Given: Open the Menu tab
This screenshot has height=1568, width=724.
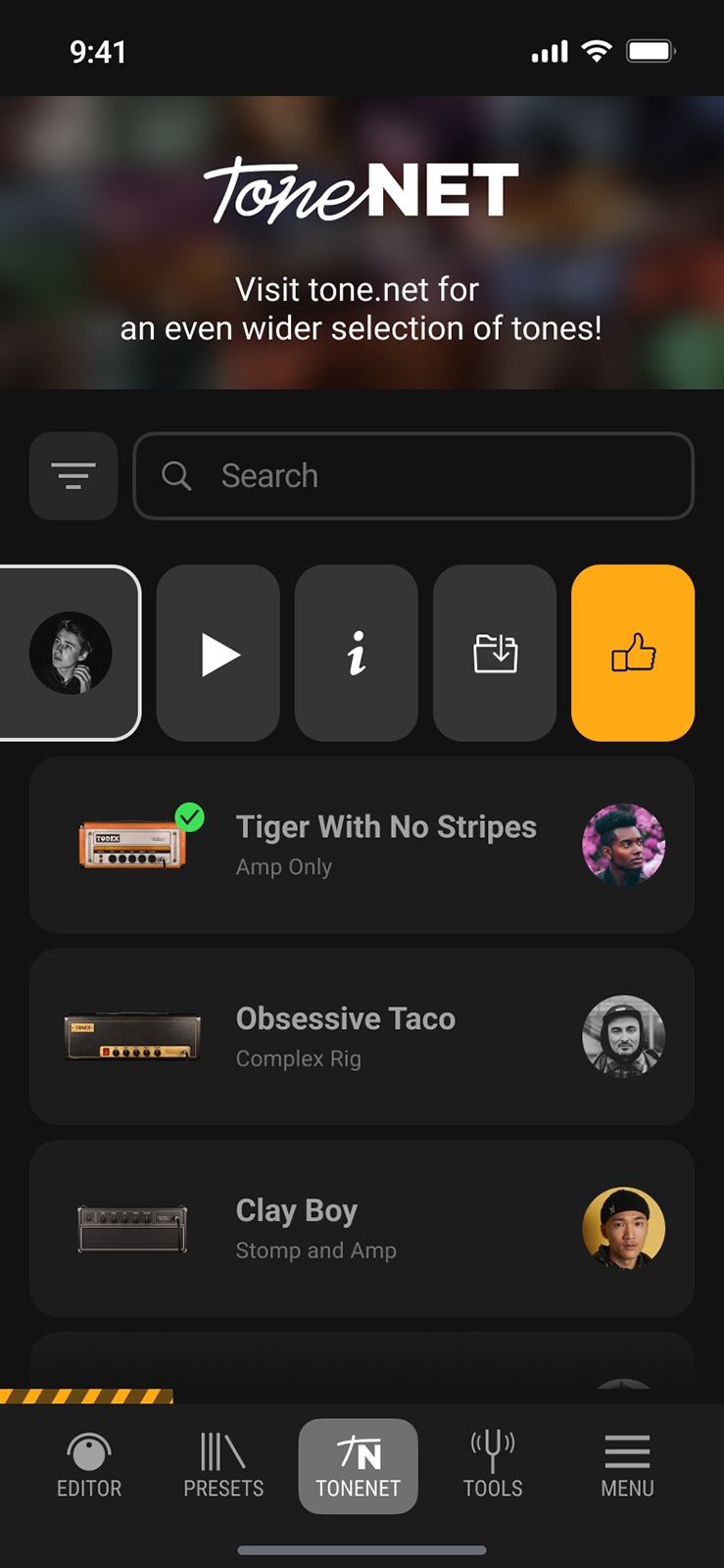Looking at the screenshot, I should coord(627,1466).
